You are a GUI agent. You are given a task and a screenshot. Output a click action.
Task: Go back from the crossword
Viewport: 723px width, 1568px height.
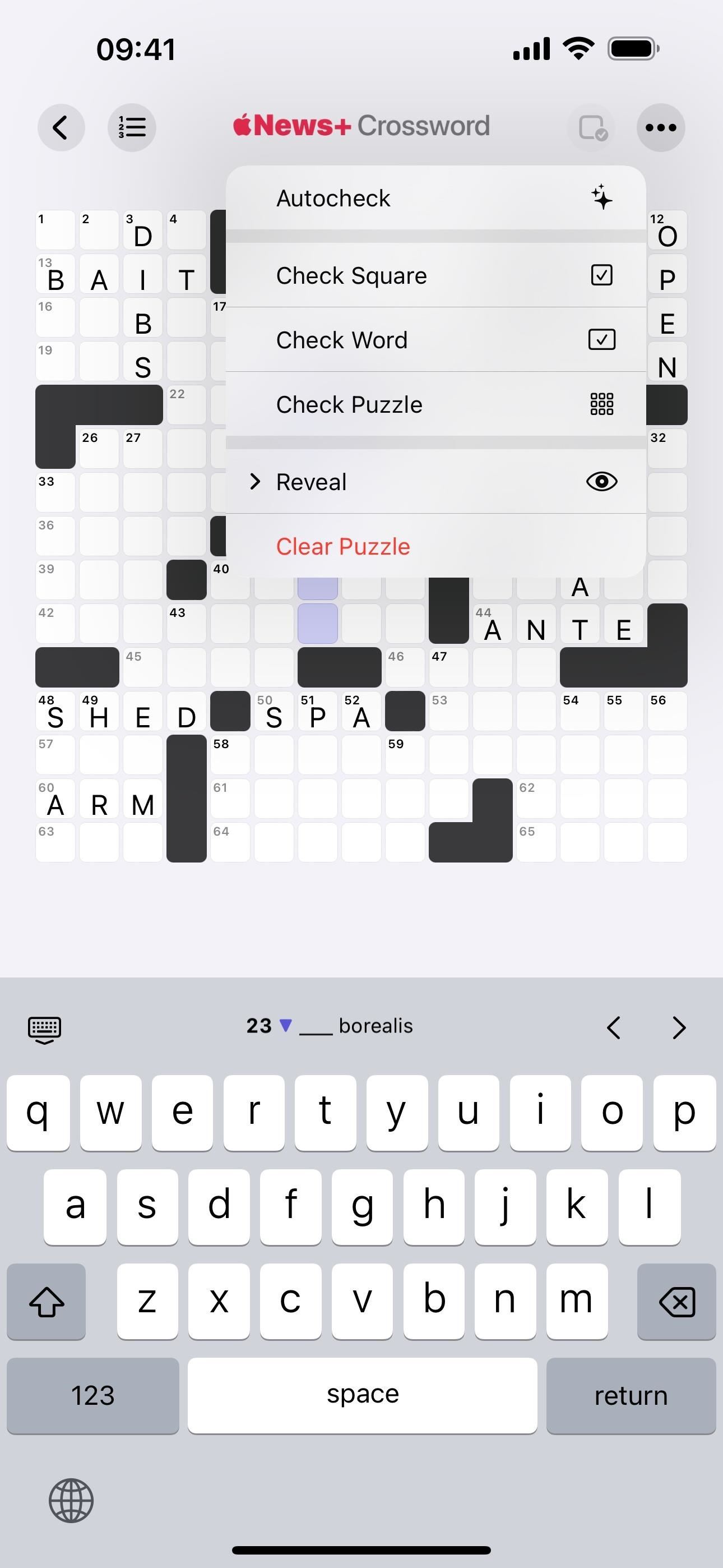(61, 128)
